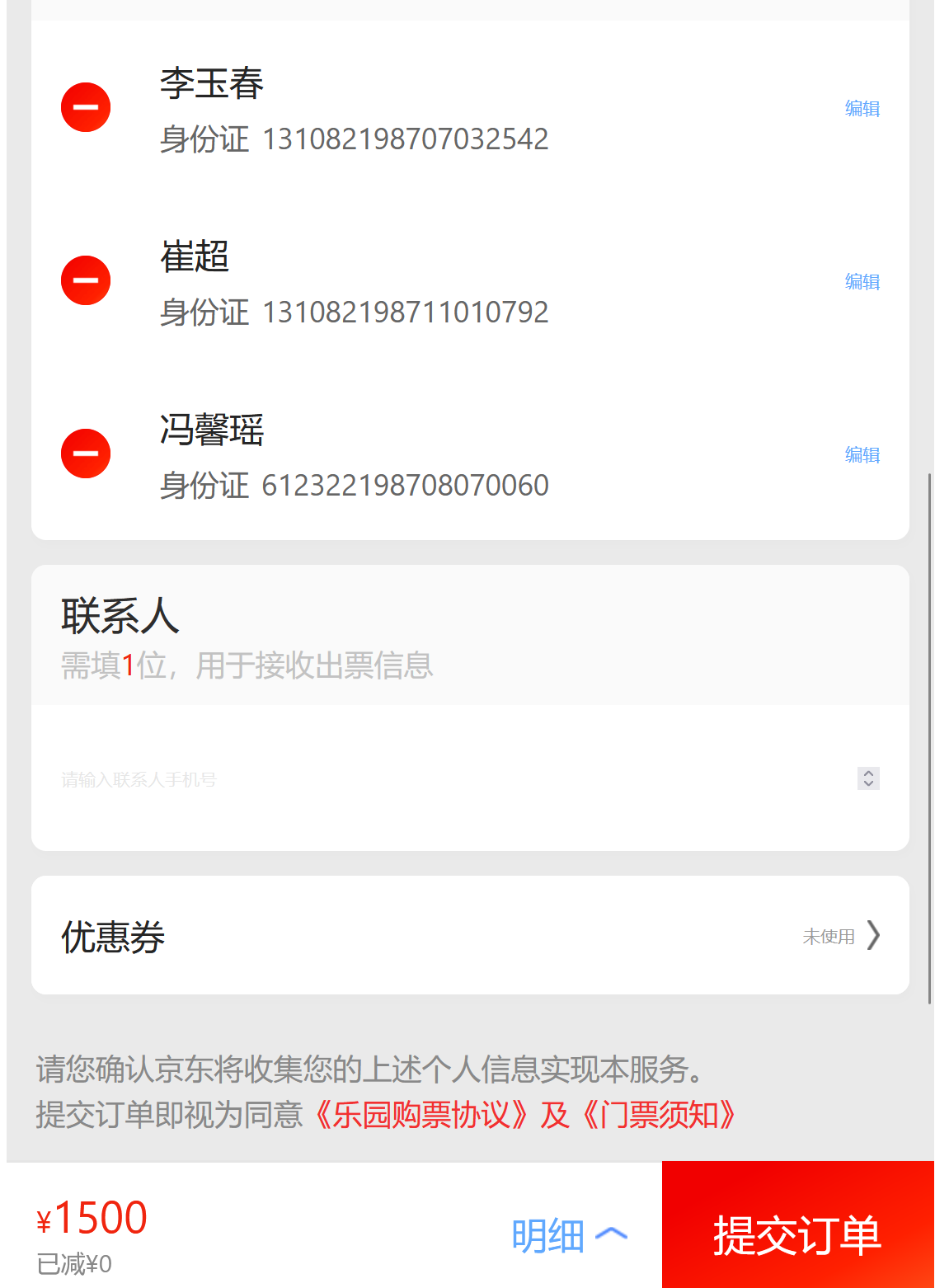Screen dimensions: 935x1288
Task: Expand the 明细 price breakdown
Action: click(569, 1235)
